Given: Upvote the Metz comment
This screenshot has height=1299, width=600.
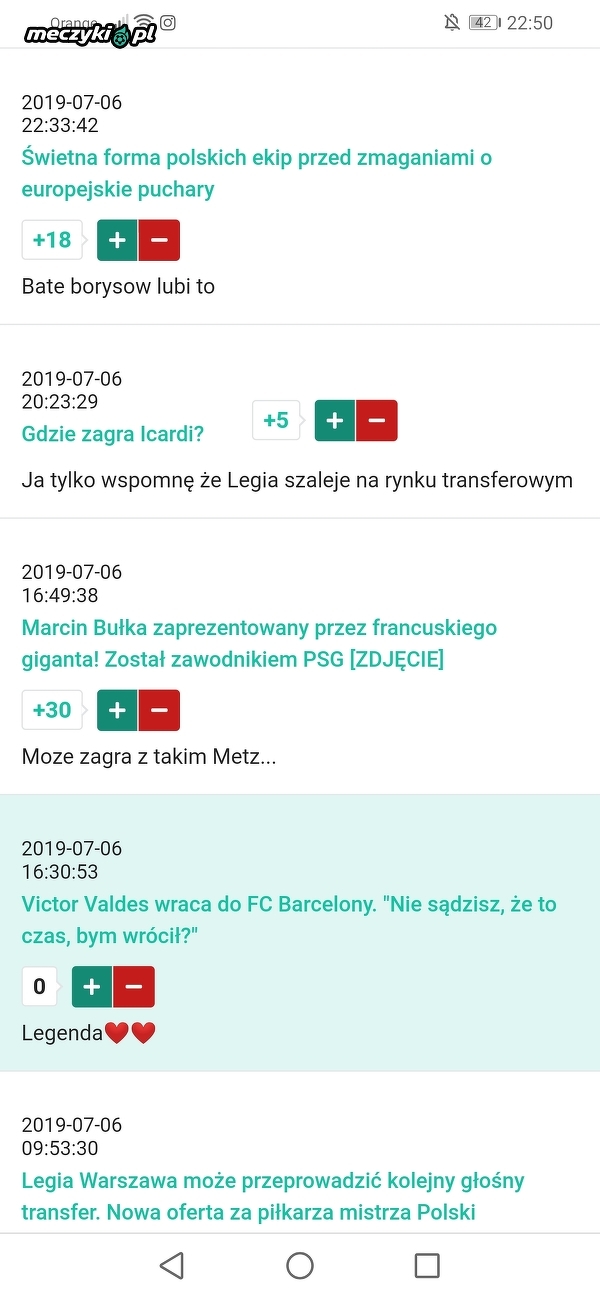Looking at the screenshot, I should (117, 710).
